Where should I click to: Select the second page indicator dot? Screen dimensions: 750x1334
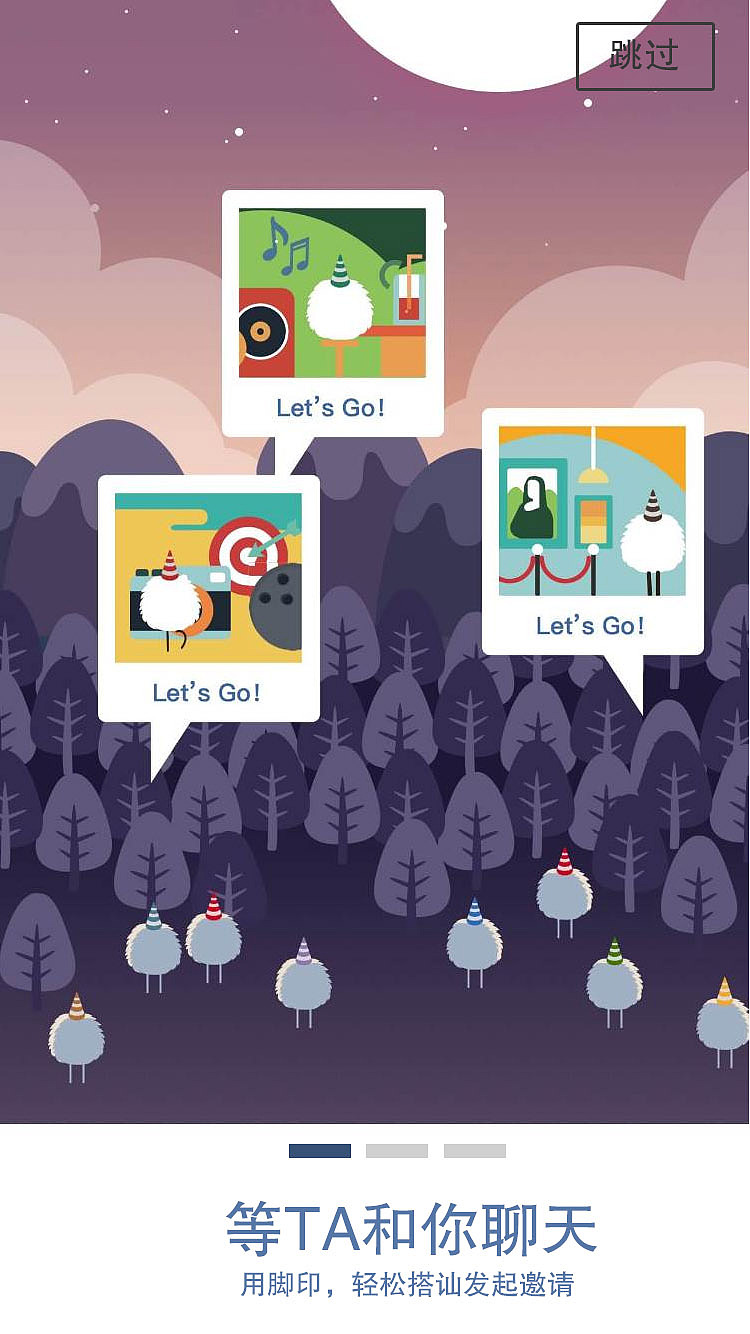click(x=397, y=1151)
